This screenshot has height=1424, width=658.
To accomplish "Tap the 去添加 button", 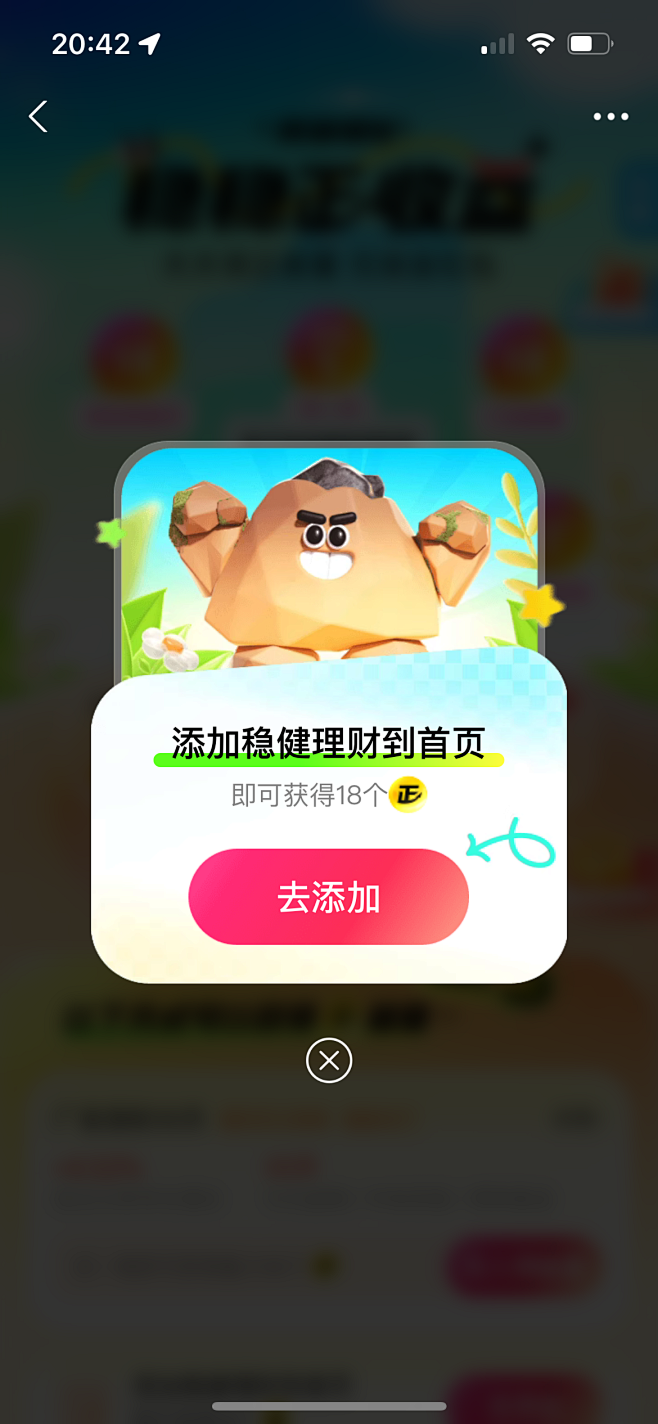I will tap(328, 897).
